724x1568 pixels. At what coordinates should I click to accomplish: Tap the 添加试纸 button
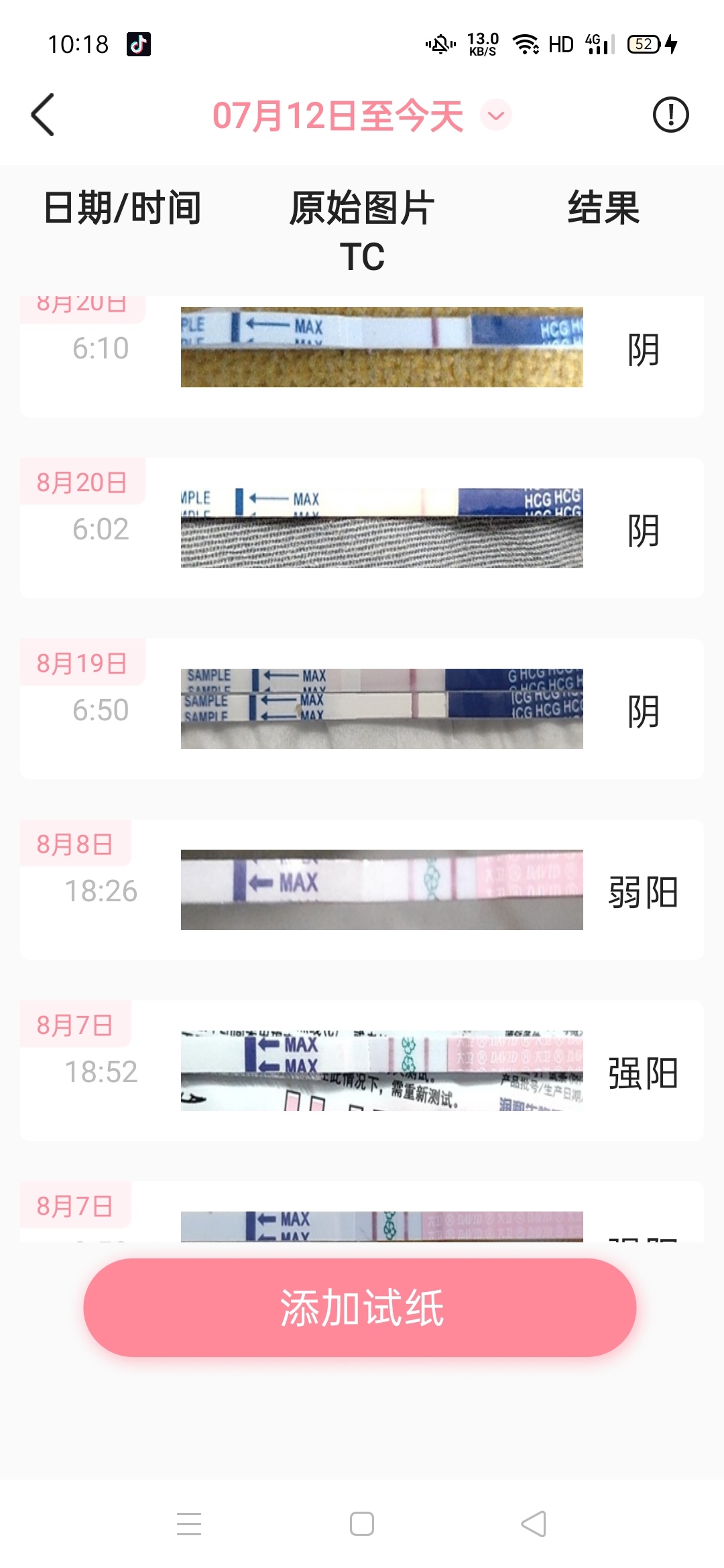[x=360, y=1307]
